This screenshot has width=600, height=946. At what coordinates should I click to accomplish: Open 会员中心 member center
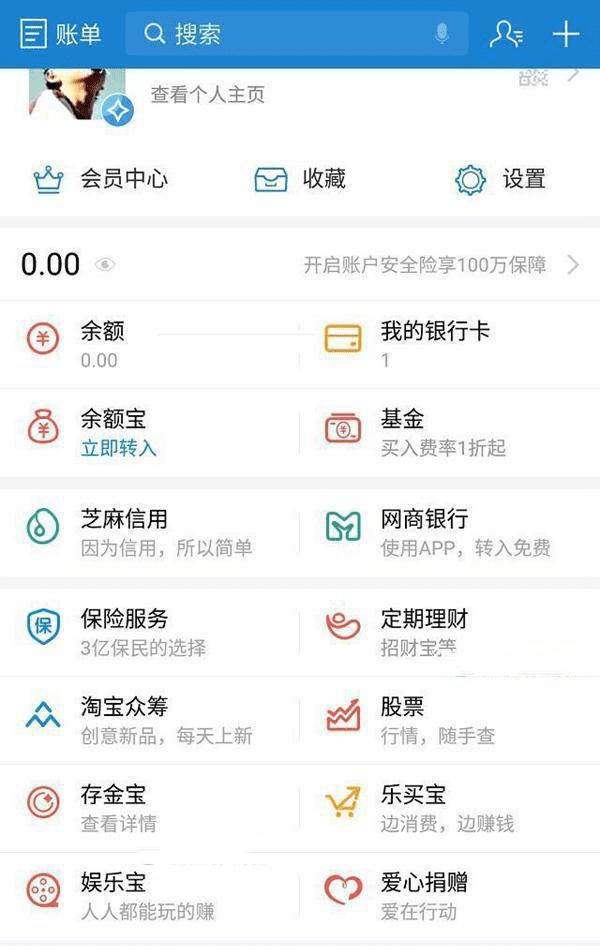click(100, 179)
